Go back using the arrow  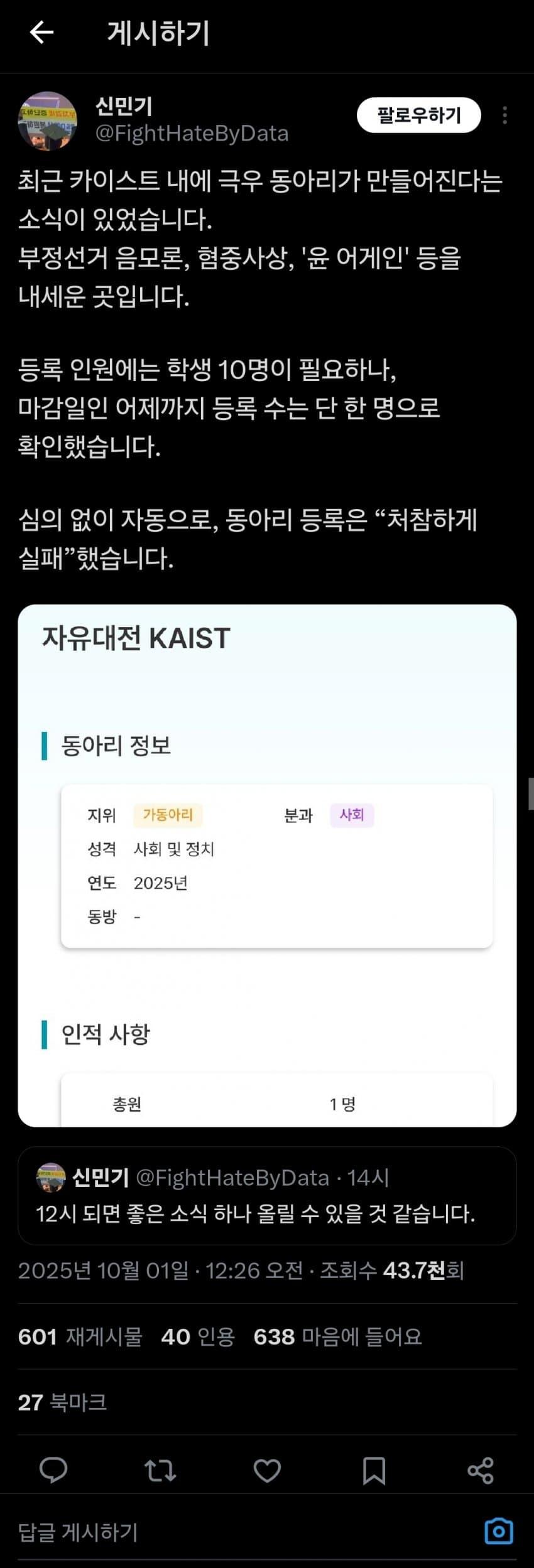click(x=41, y=33)
